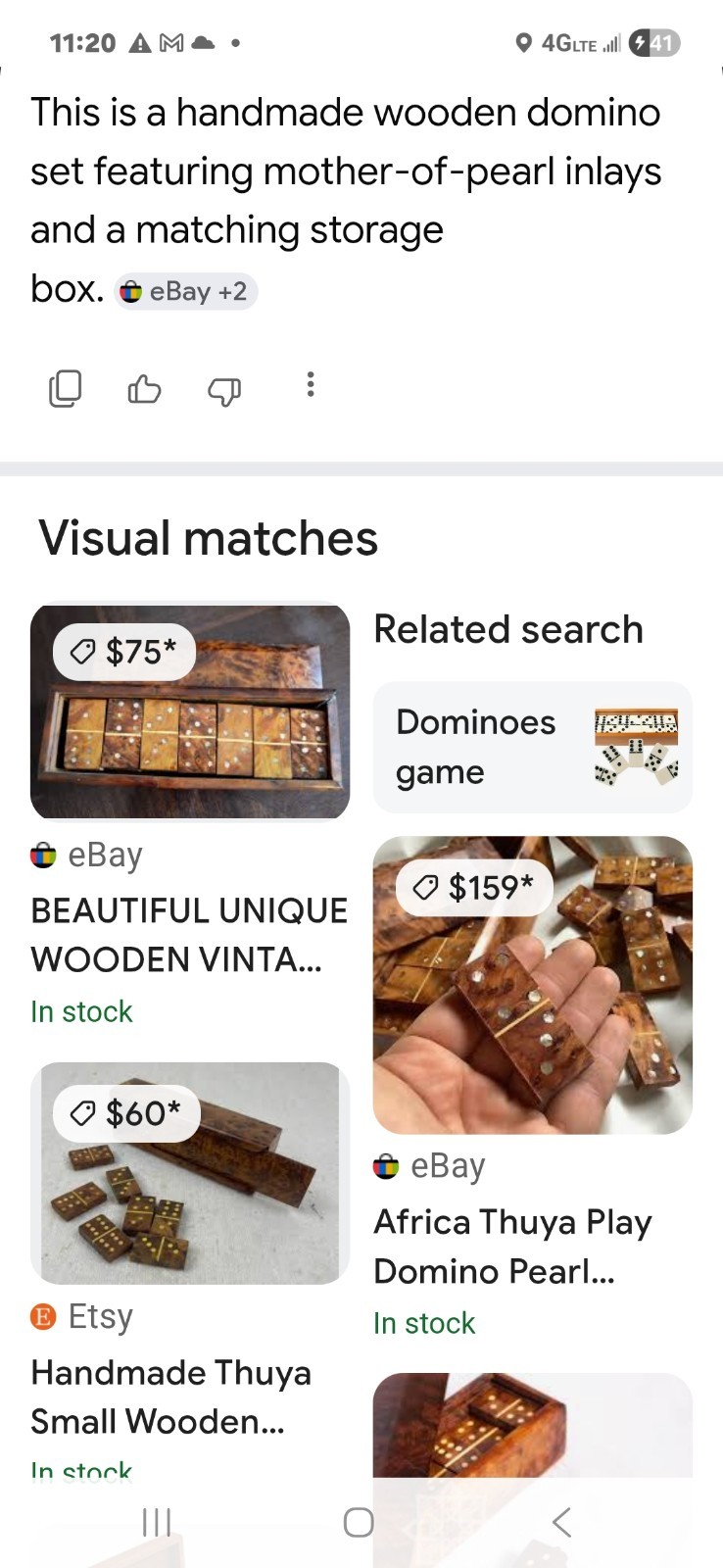Go to the home screen
723x1568 pixels.
[359, 1522]
